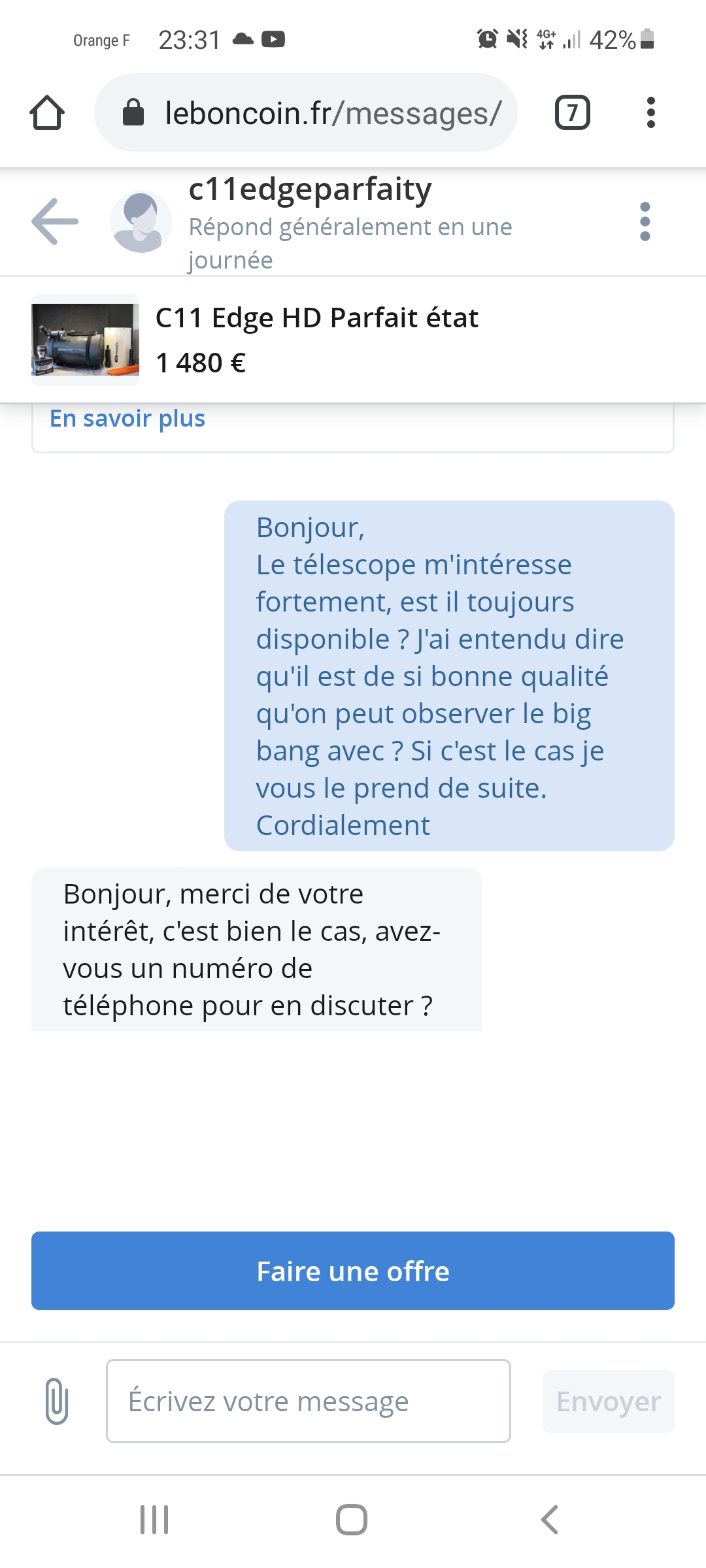
Task: Go back to the messages list
Action: 55,221
